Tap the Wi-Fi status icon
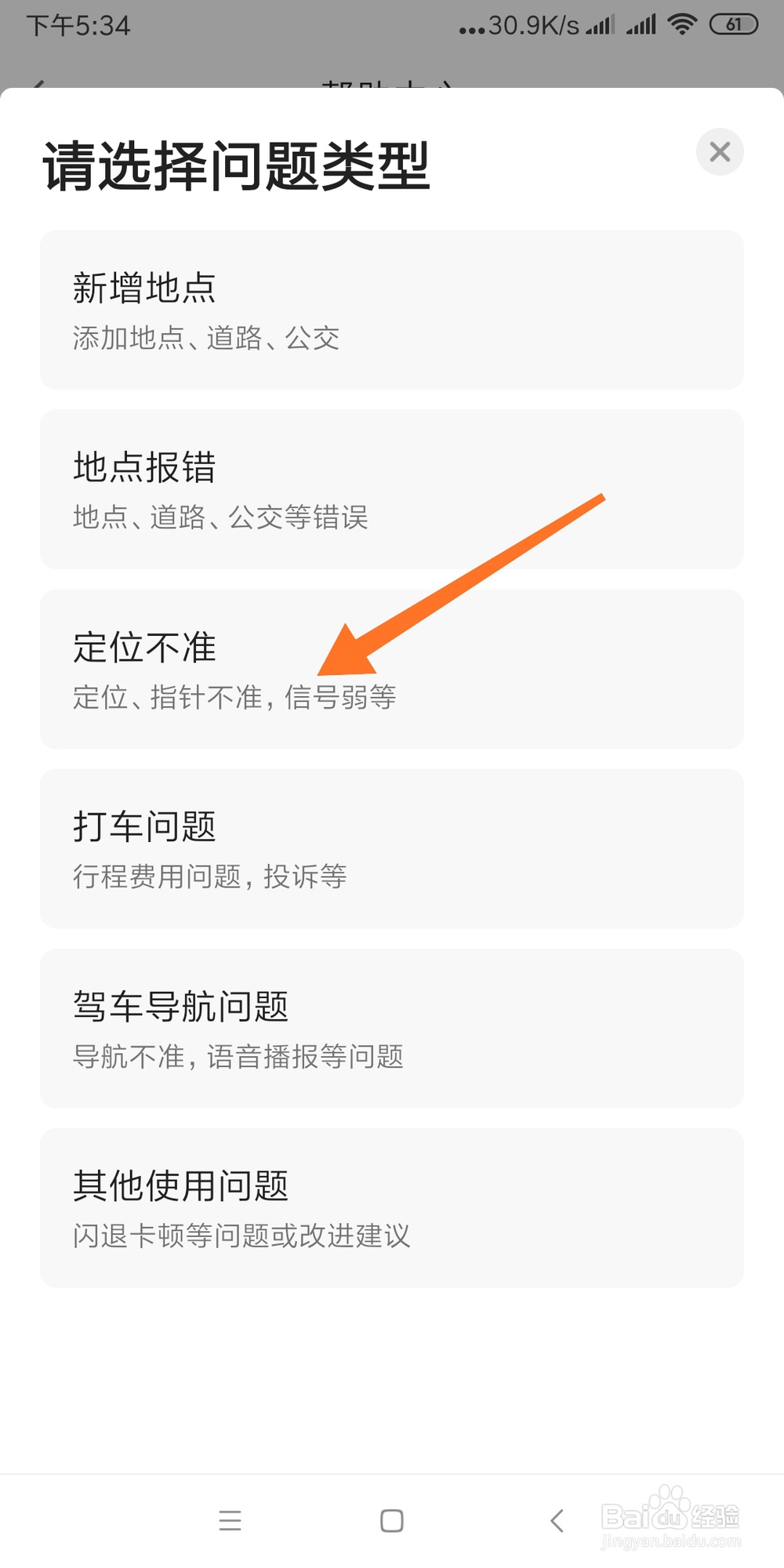 (681, 24)
